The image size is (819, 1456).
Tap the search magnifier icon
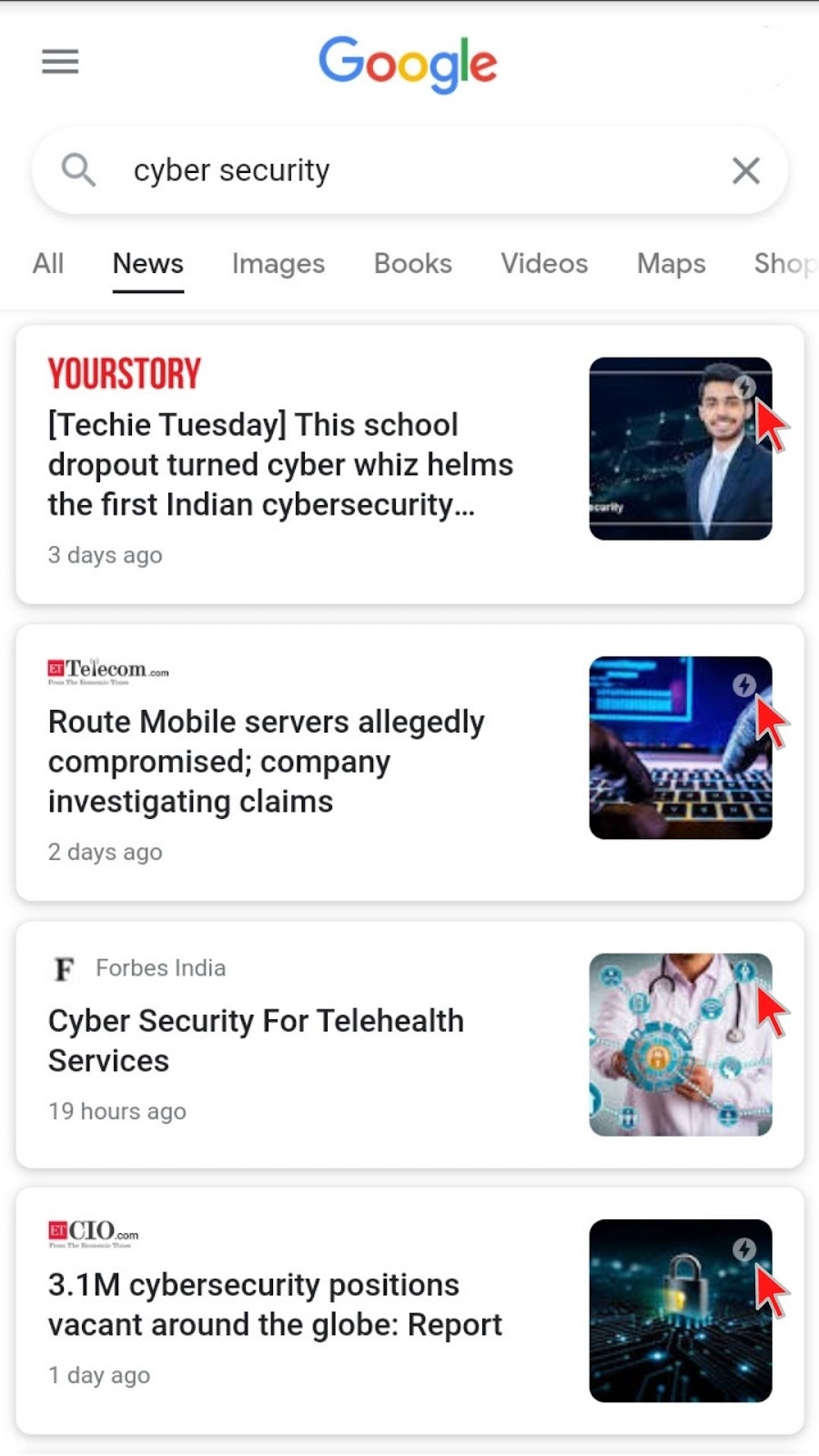coord(78,170)
